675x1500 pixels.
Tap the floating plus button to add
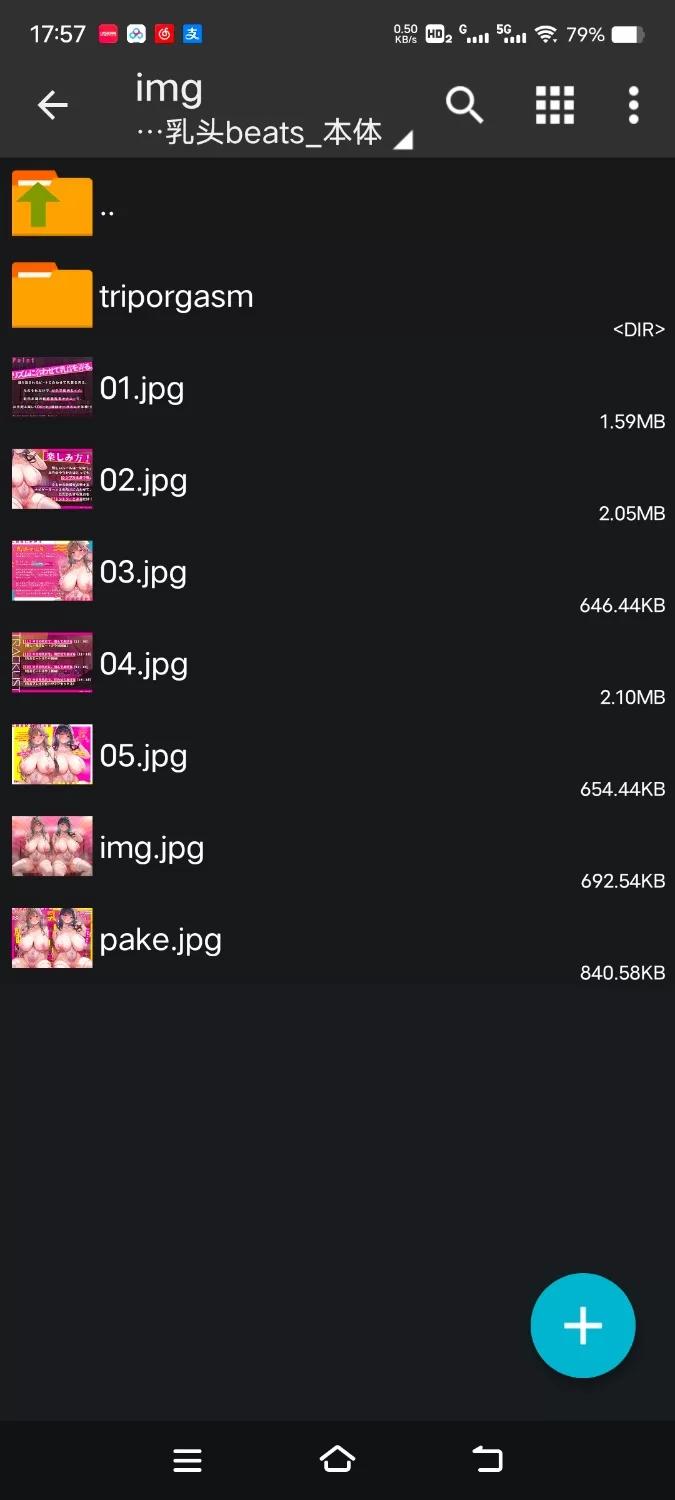(x=583, y=1325)
